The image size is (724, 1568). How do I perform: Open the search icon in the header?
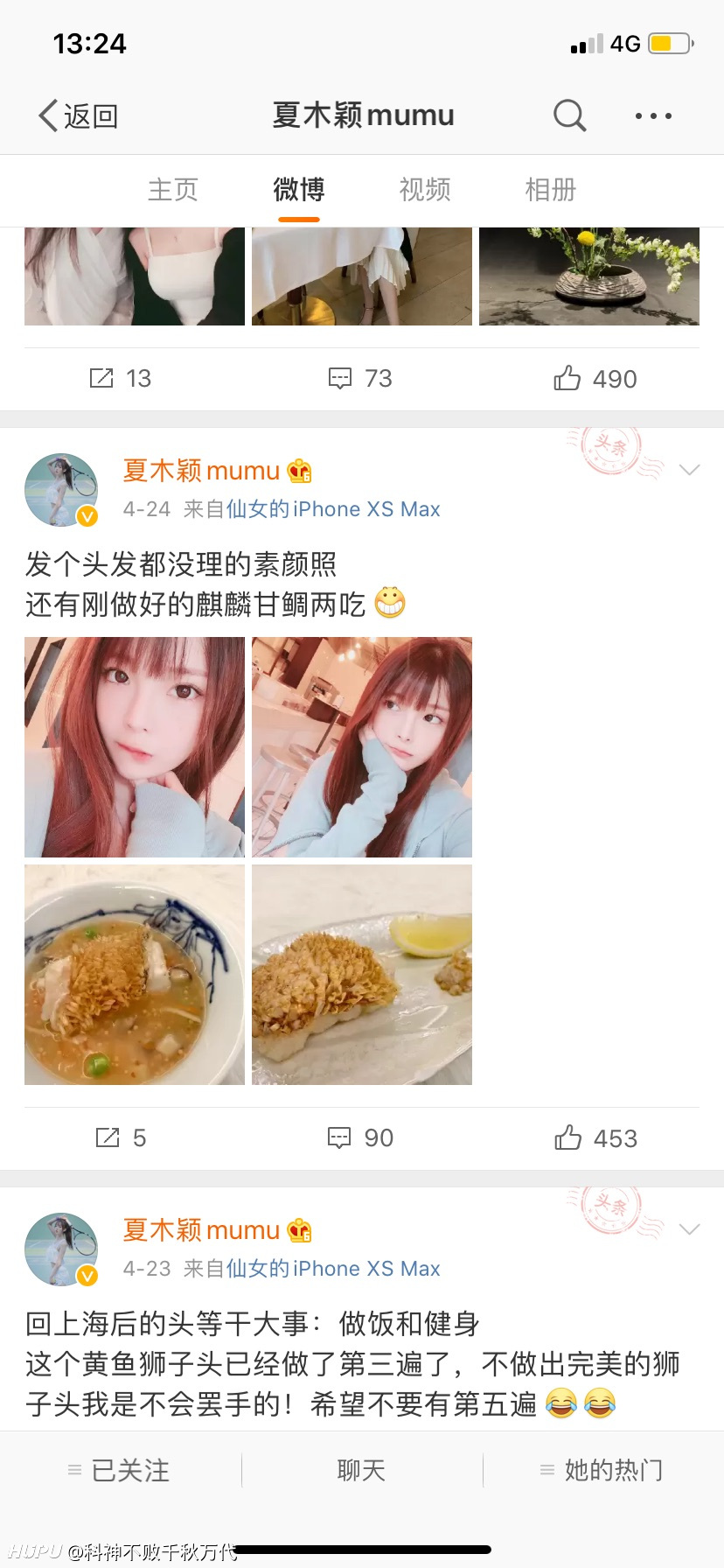(x=569, y=115)
